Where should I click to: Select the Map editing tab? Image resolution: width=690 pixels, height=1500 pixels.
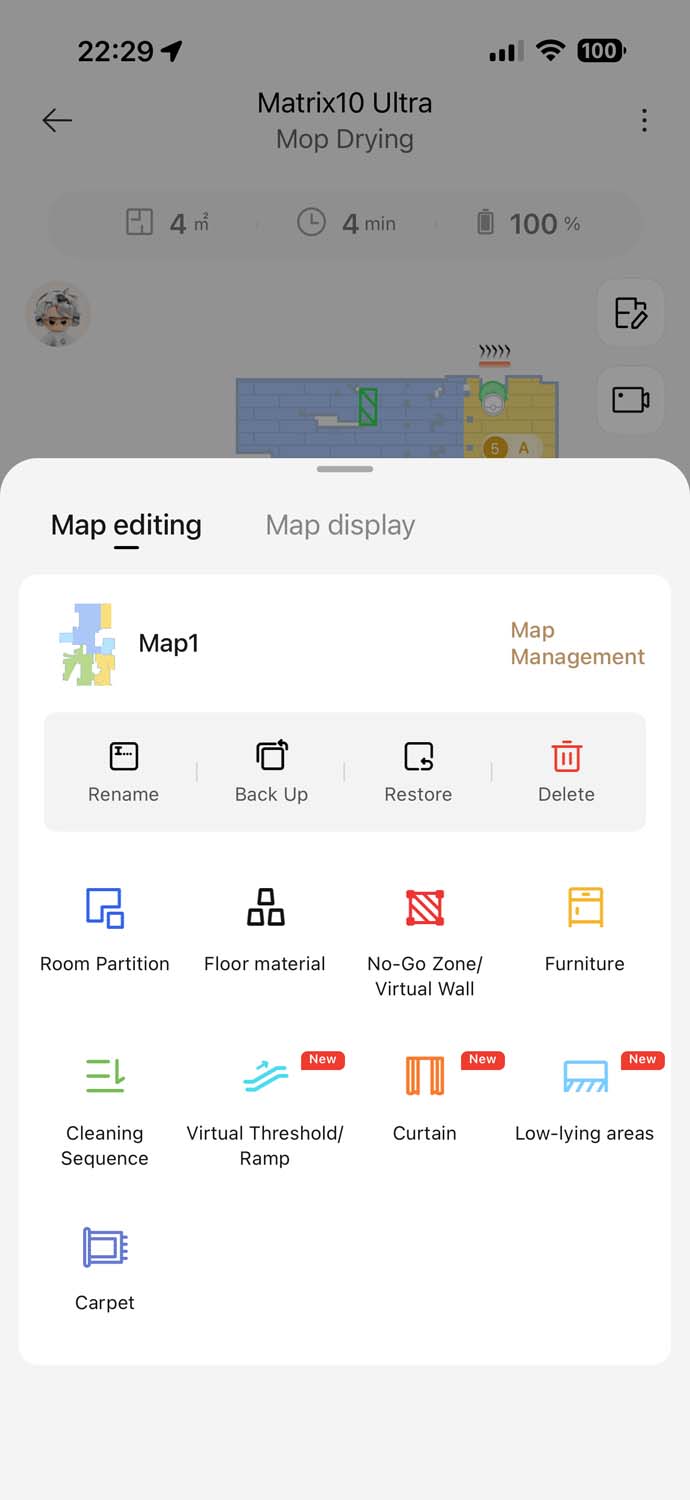coord(126,525)
